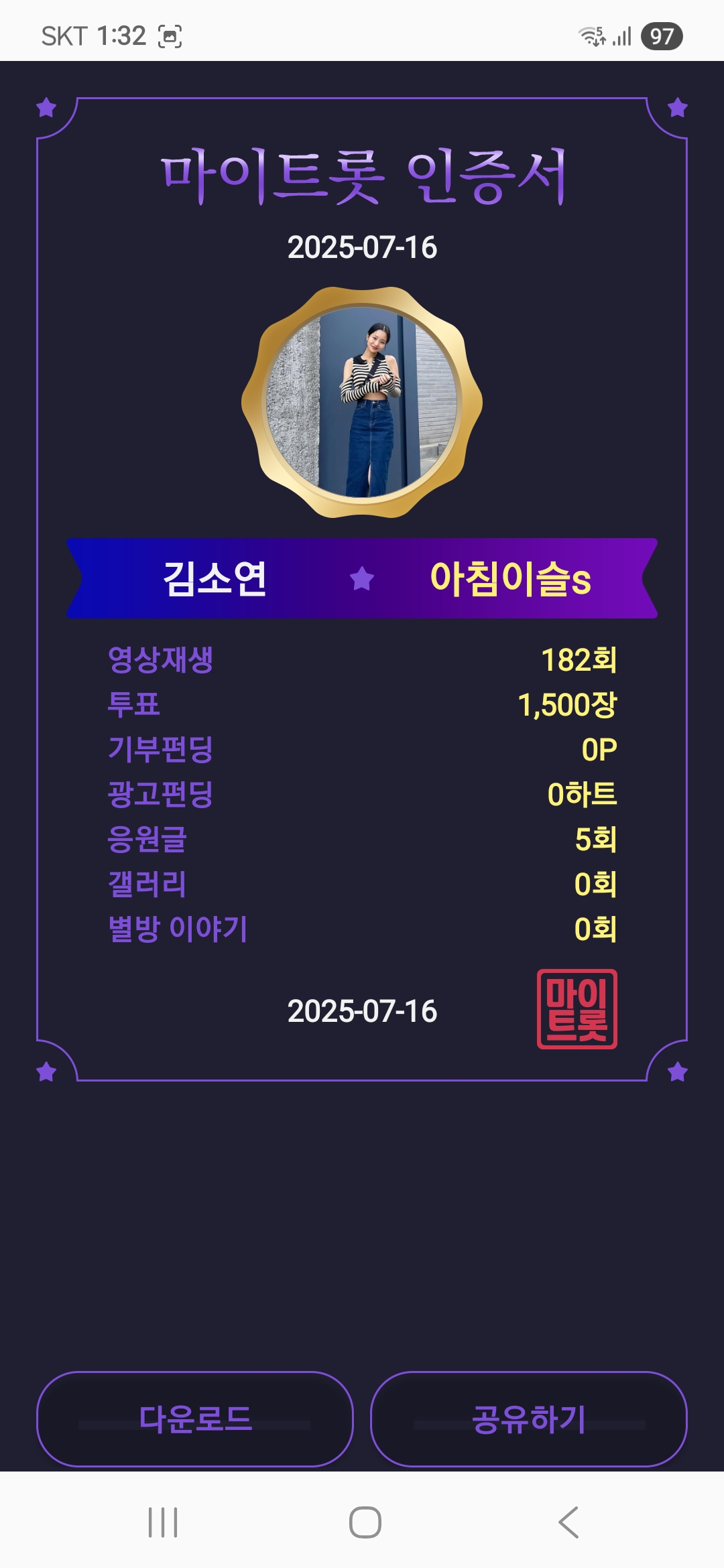Share the certificate via 공유하기
The image size is (724, 1568).
(528, 1419)
